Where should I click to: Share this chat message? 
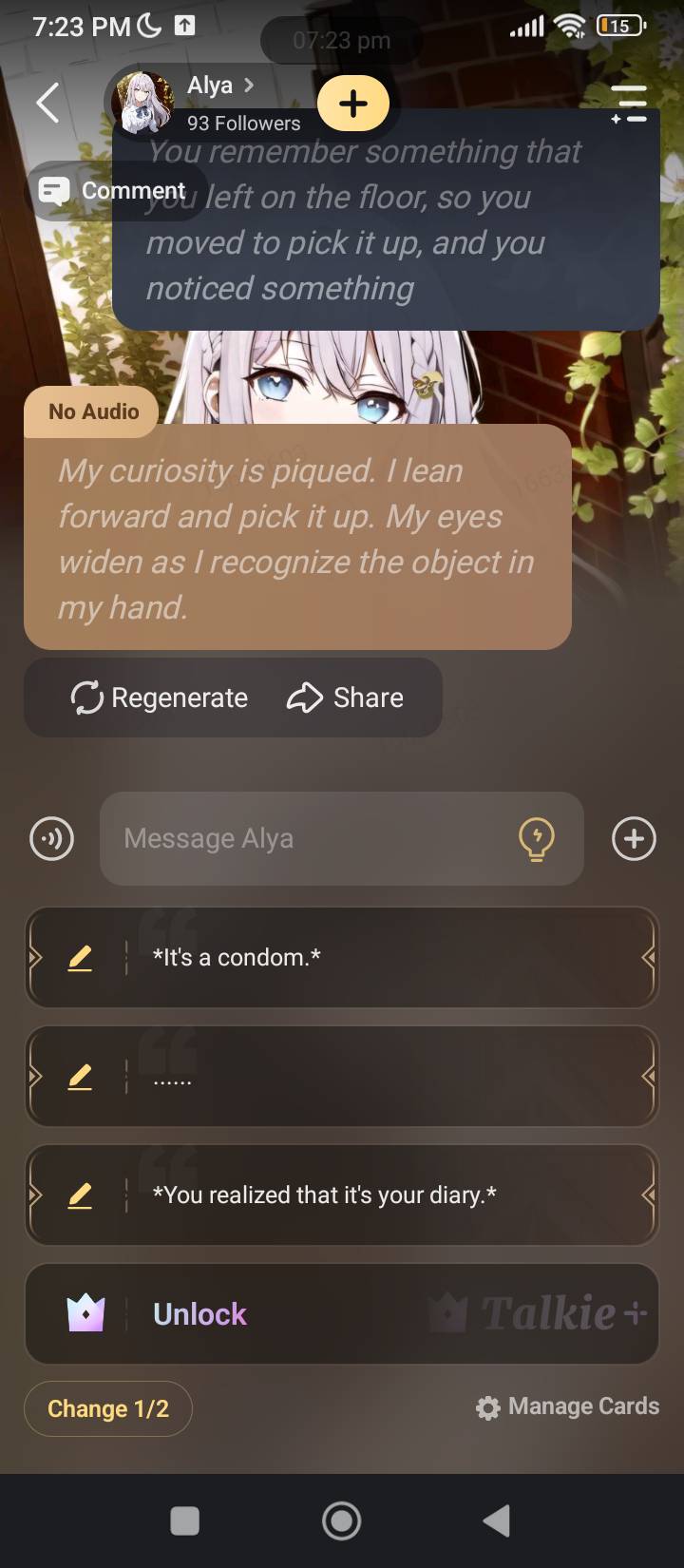(346, 698)
